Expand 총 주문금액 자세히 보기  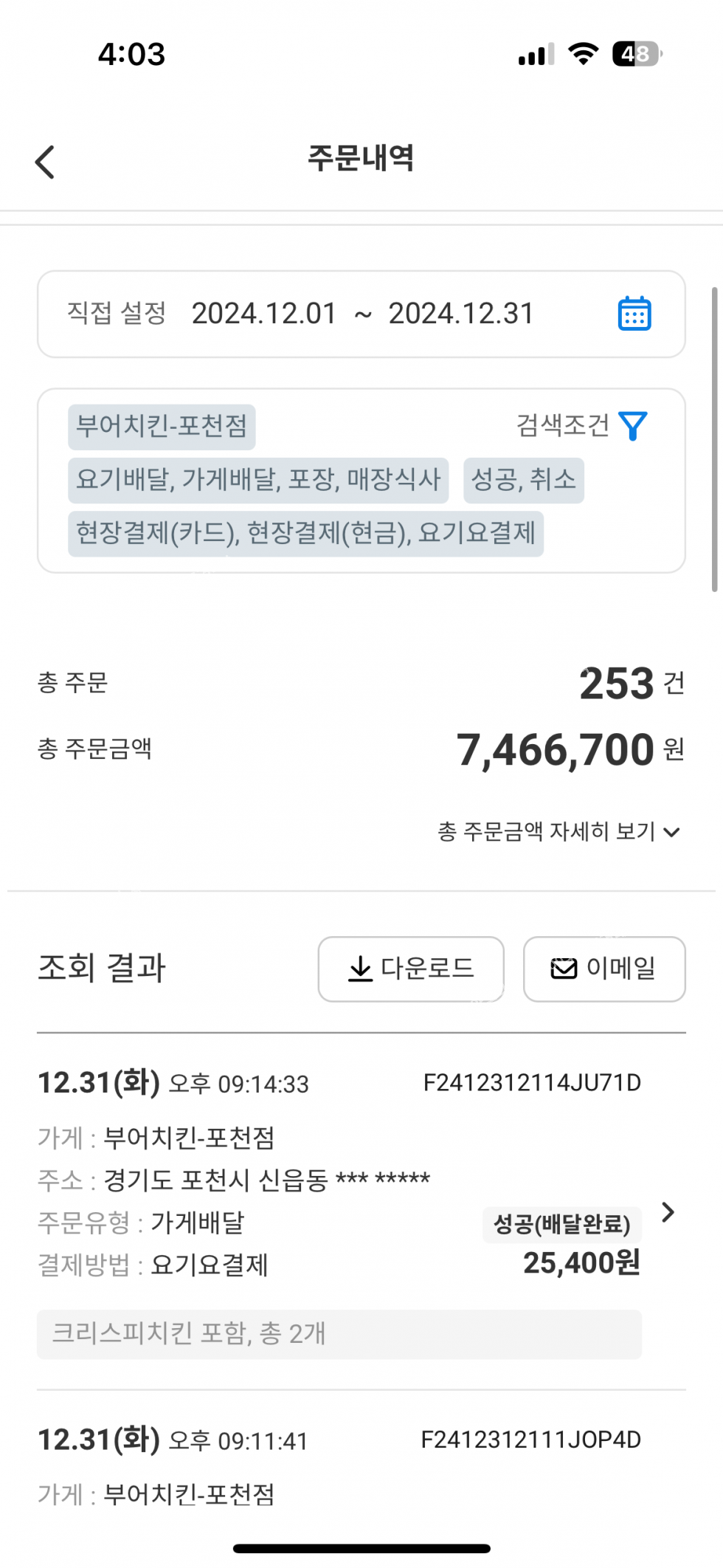[x=558, y=832]
